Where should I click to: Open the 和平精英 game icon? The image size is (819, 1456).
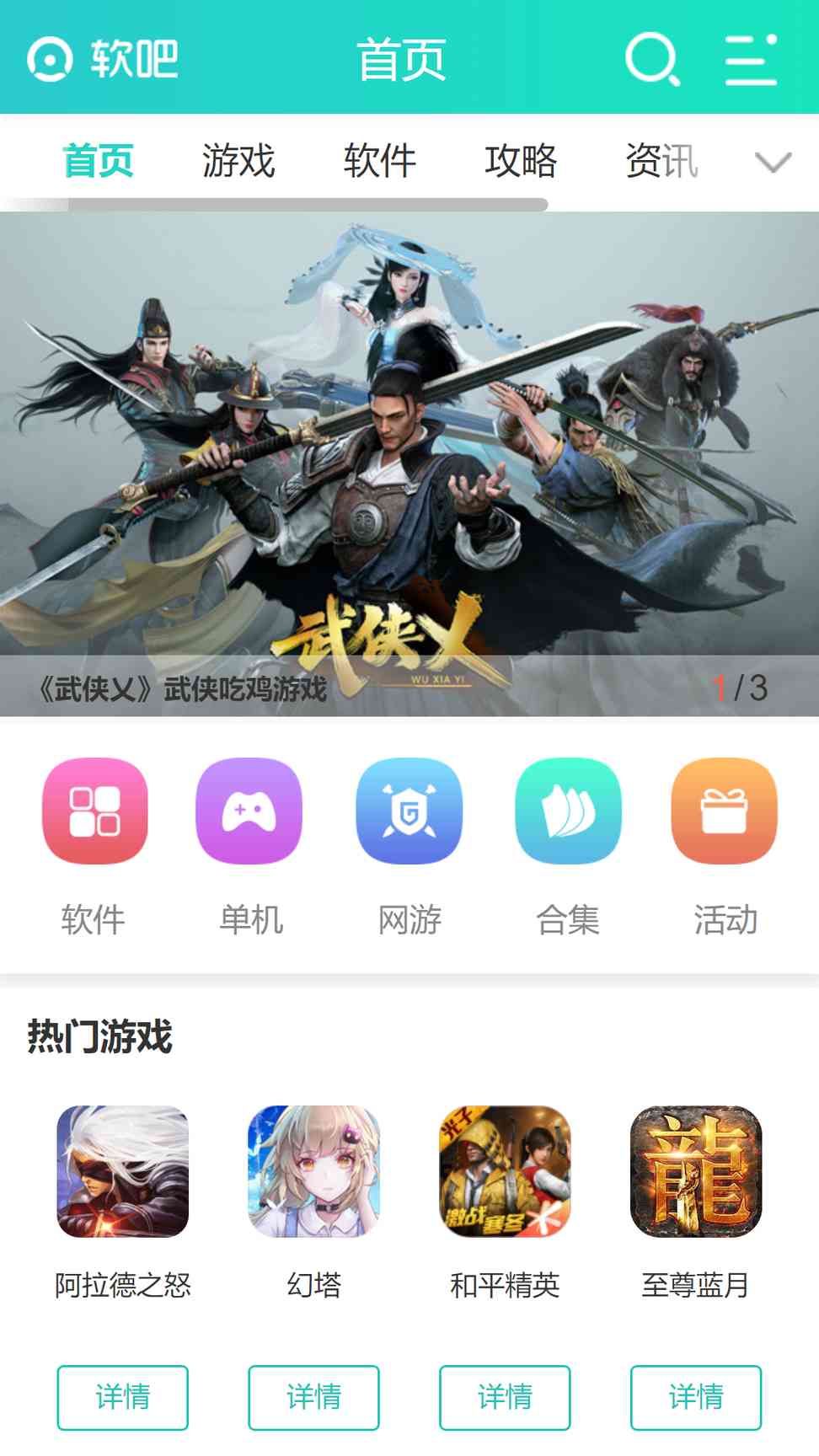[x=505, y=1171]
